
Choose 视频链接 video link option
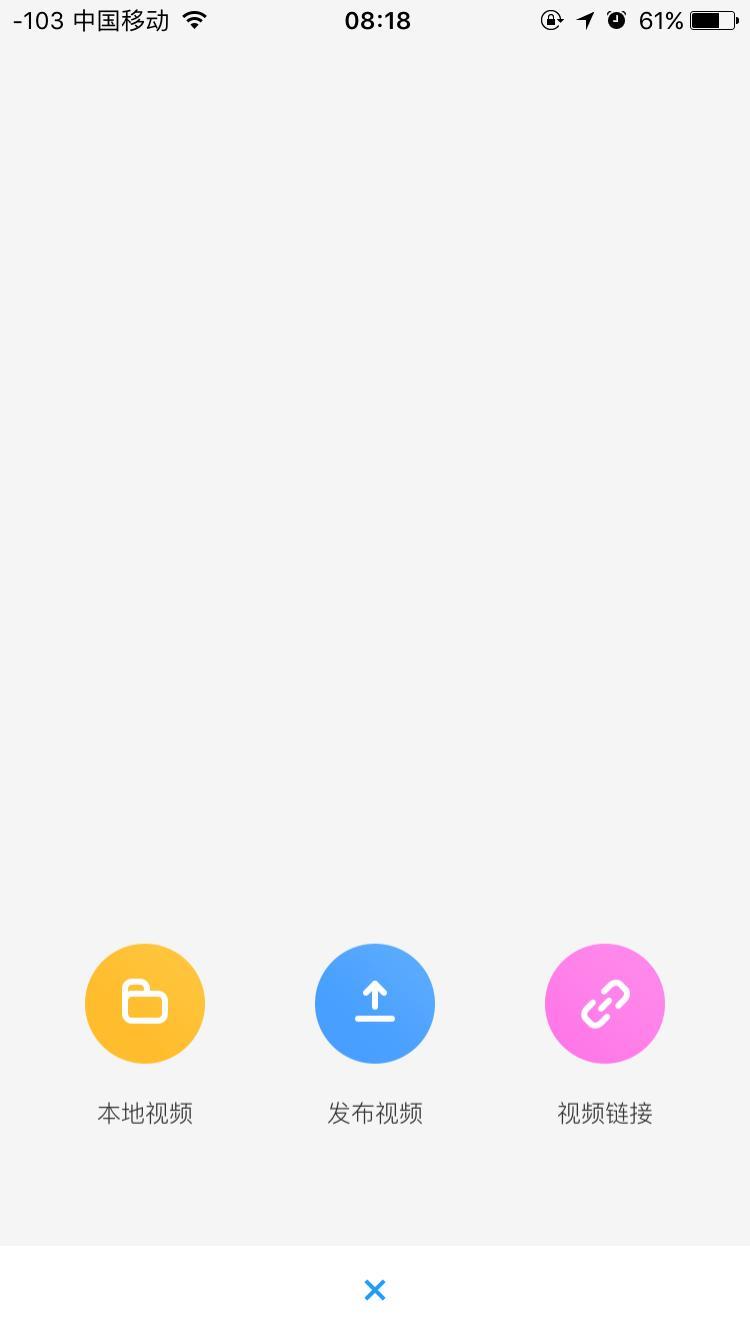604,1004
